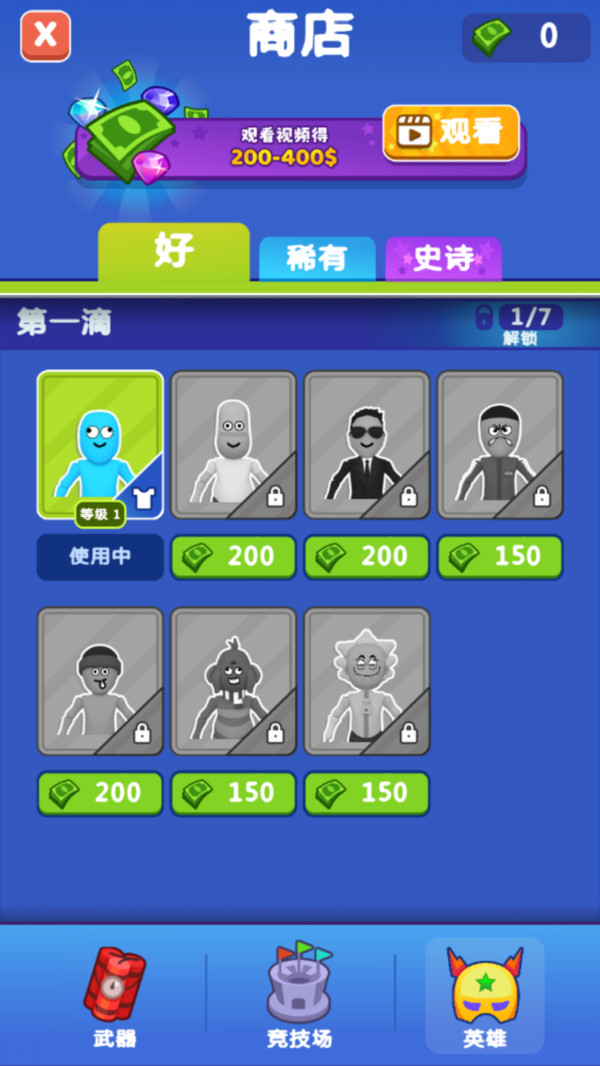Open the locked sunglasses character card

point(367,445)
